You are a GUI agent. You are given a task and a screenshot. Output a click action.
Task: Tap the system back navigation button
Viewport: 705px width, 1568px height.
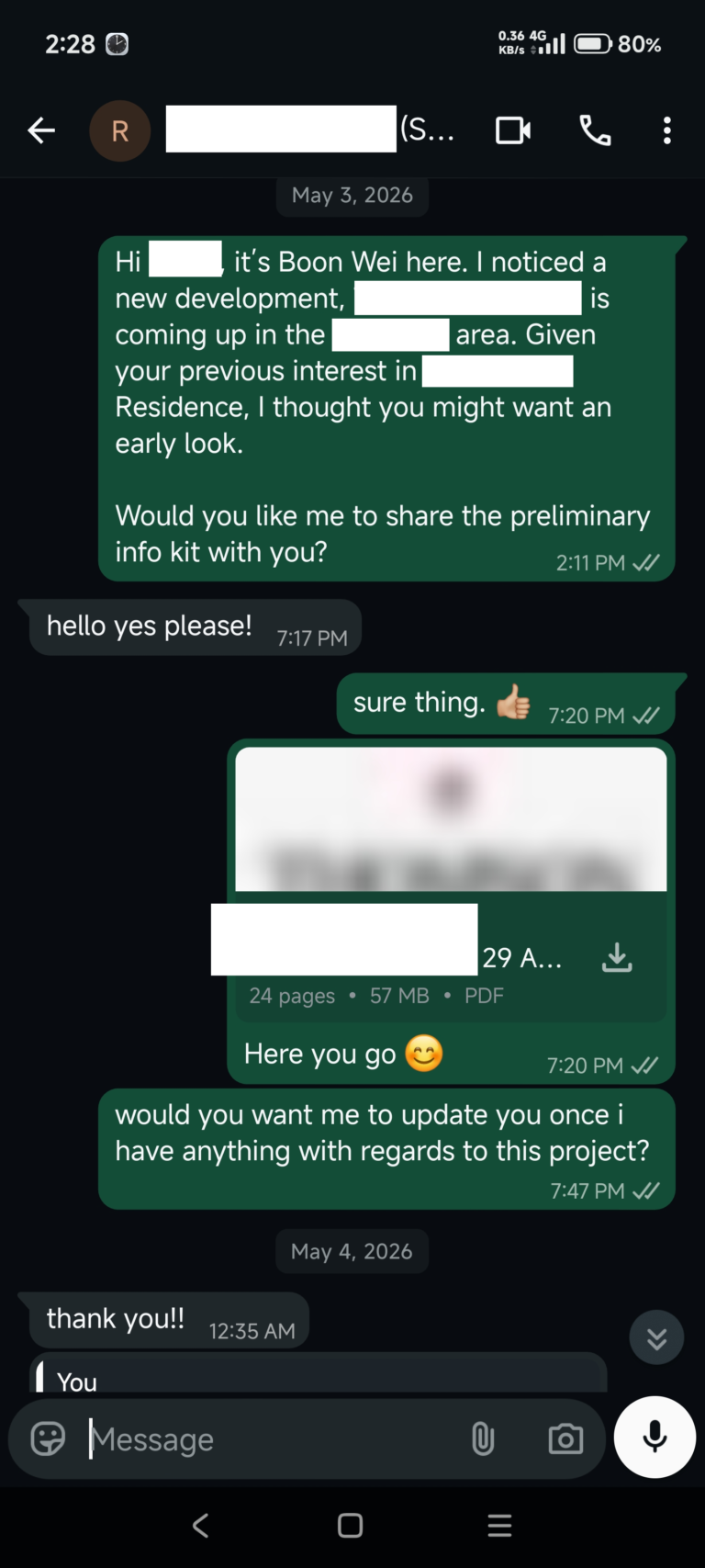201,1526
